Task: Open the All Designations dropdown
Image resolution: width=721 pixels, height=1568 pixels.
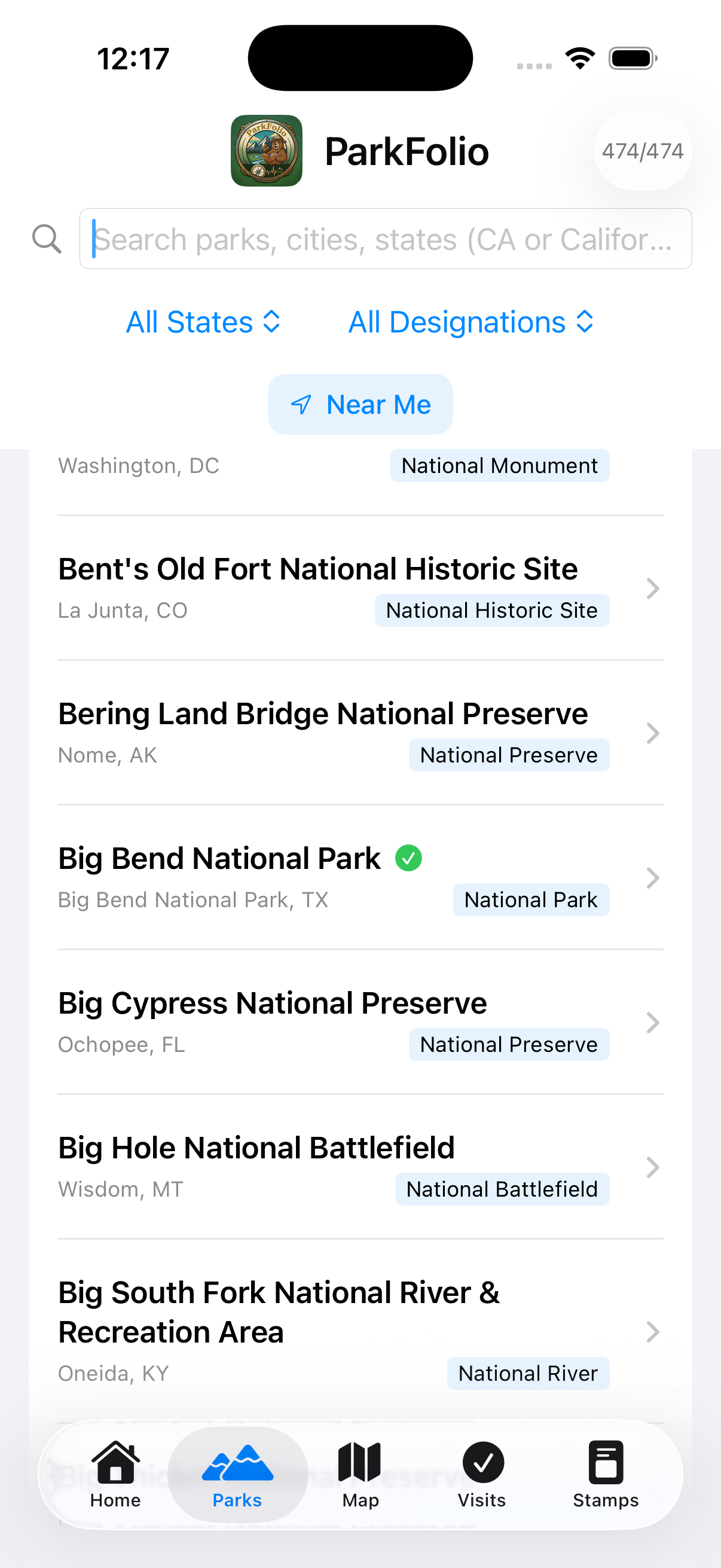Action: point(471,322)
